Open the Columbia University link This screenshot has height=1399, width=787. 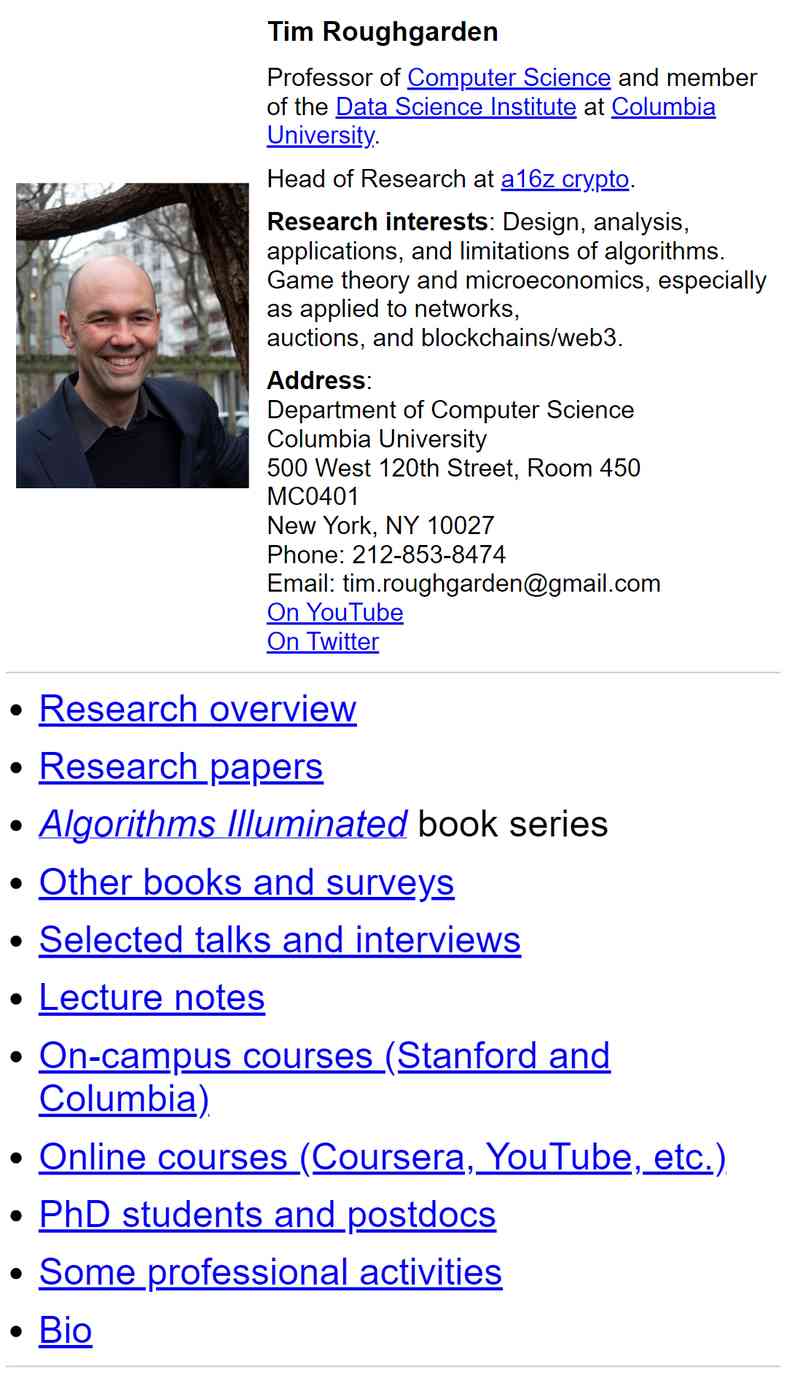point(663,107)
